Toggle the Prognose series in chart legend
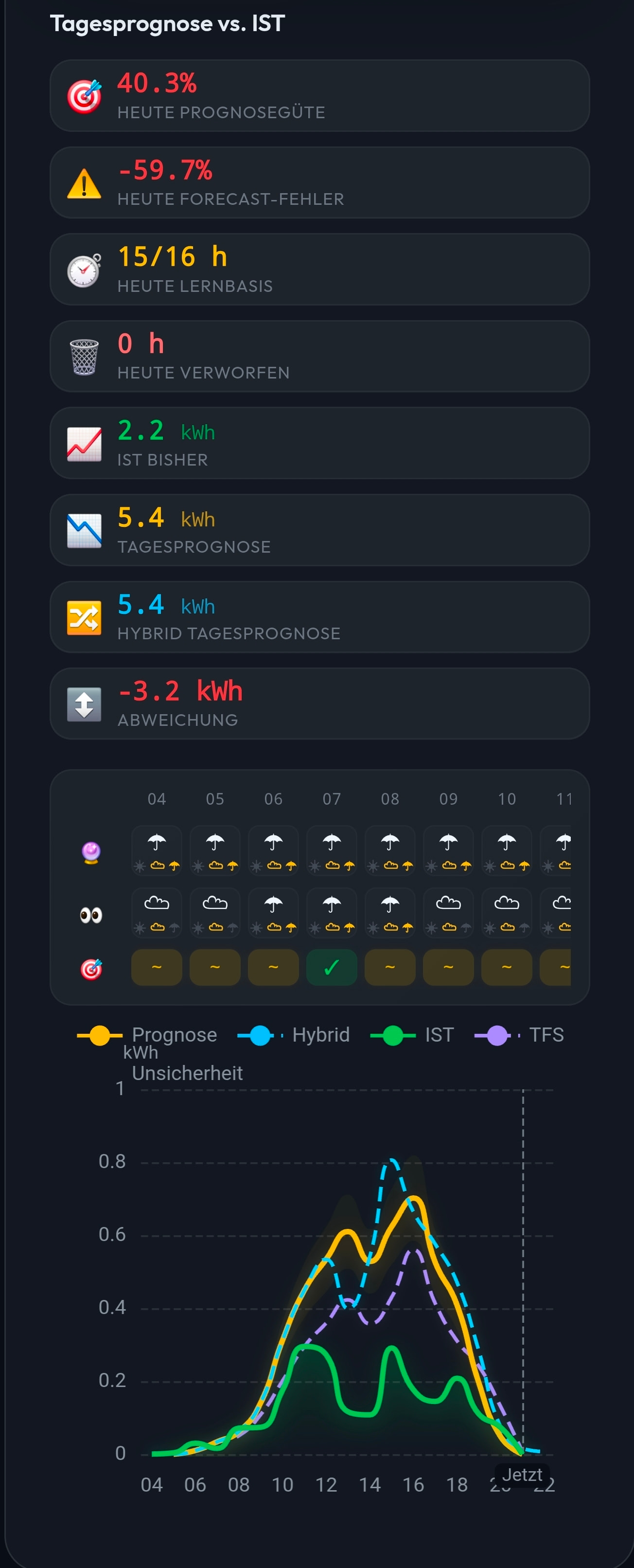634x1568 pixels. [x=147, y=1035]
